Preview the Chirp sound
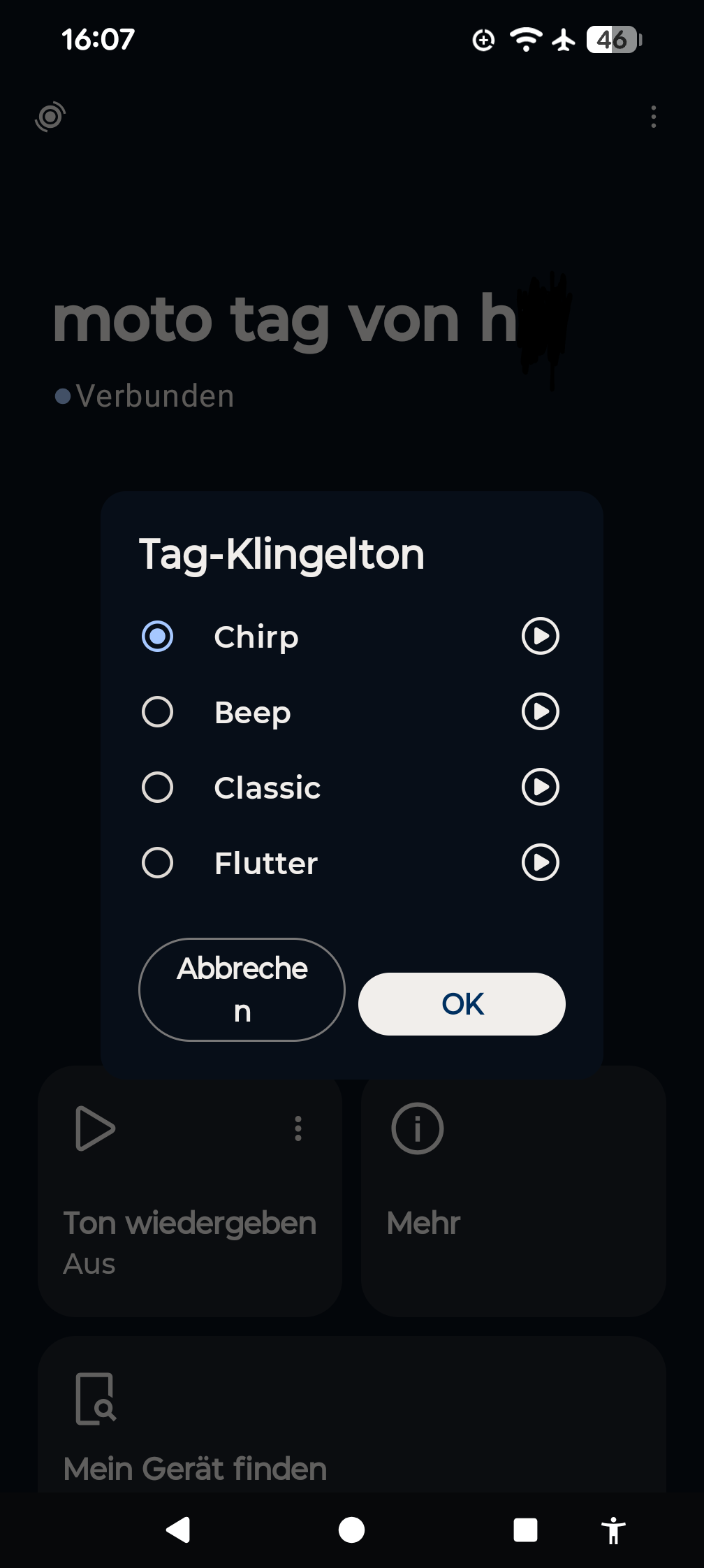The height and width of the screenshot is (1568, 704). point(540,636)
